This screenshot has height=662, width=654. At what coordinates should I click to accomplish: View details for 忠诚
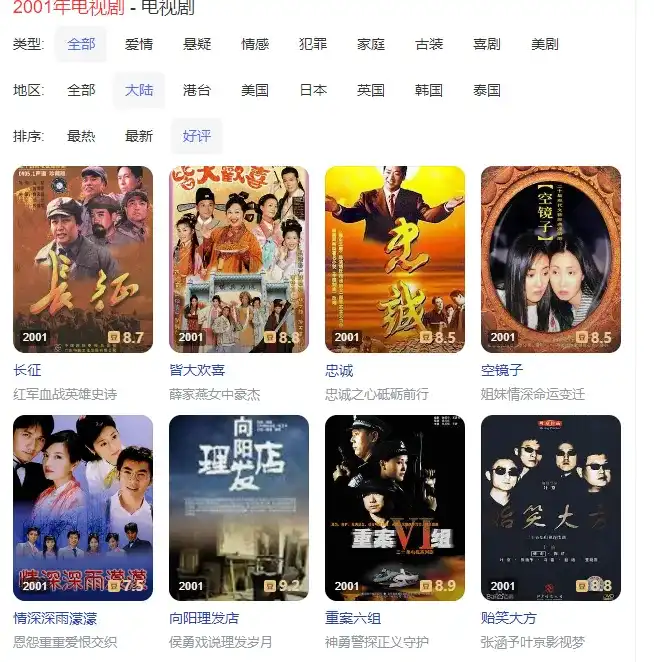point(395,259)
